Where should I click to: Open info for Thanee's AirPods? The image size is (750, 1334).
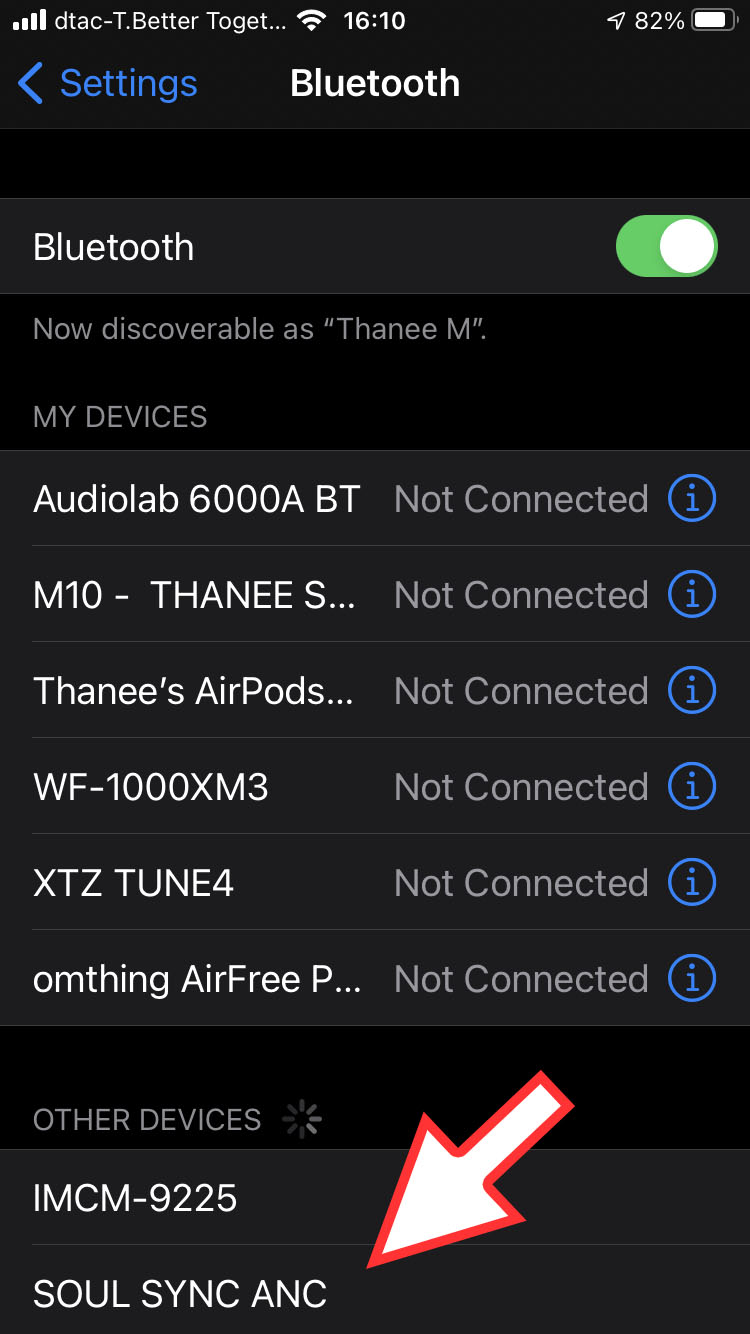tap(692, 691)
